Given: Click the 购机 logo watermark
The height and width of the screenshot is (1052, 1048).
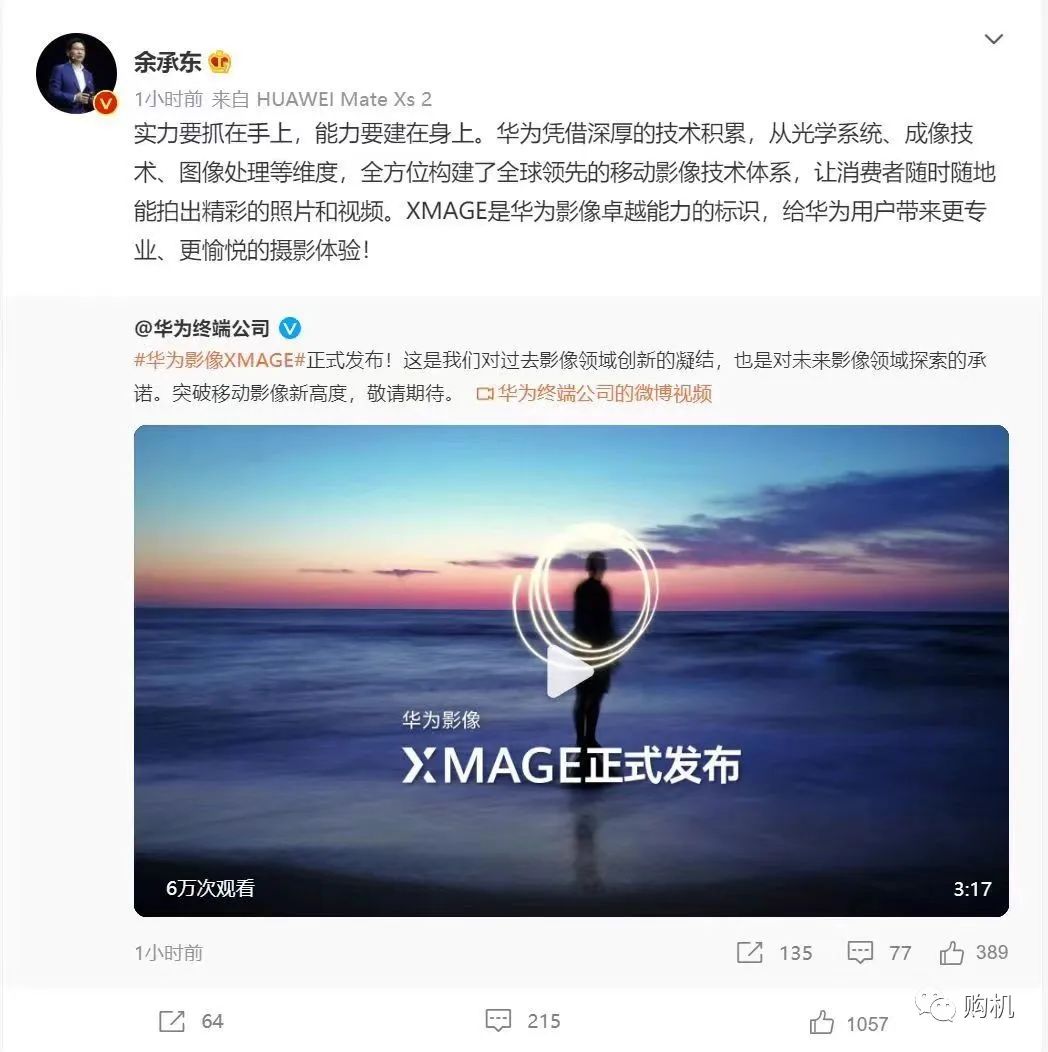Looking at the screenshot, I should 966,1008.
